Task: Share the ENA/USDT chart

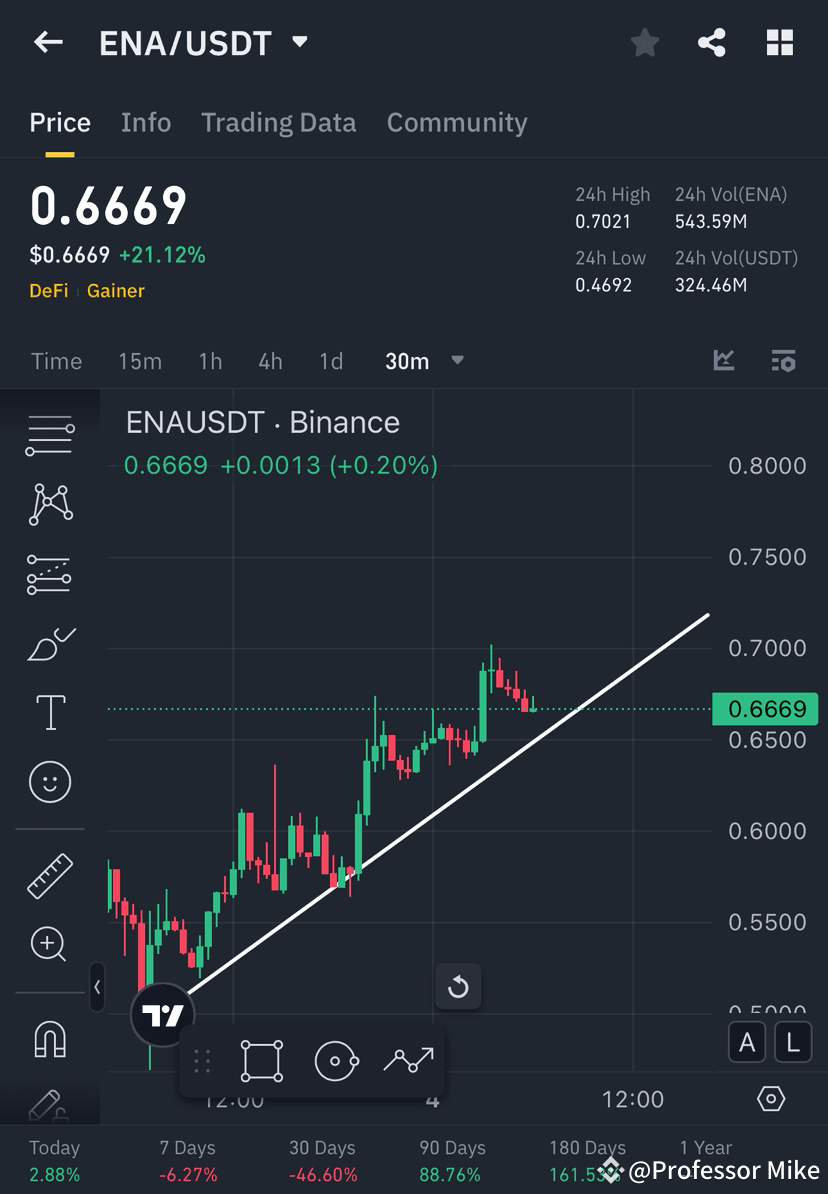Action: pos(712,42)
